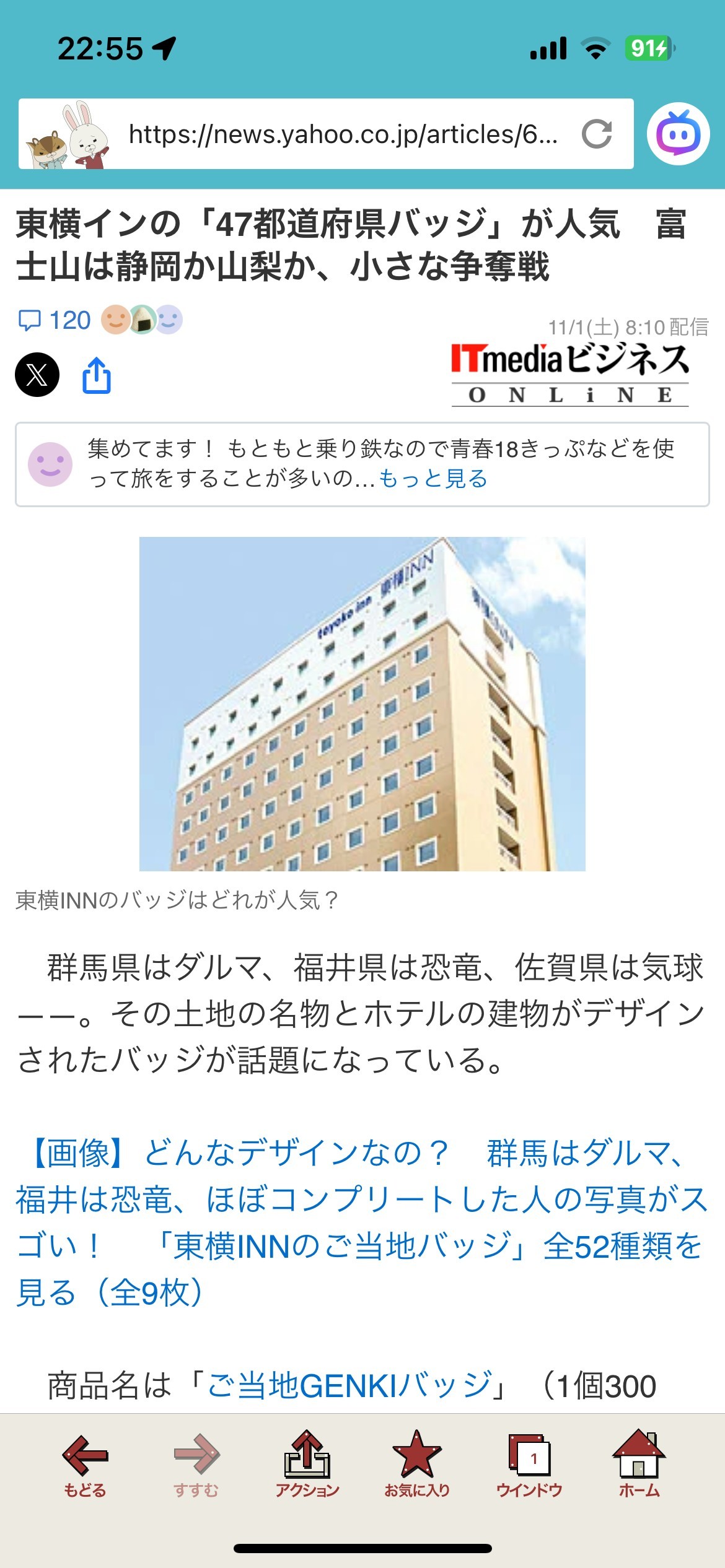Go to ホーム page
The image size is (725, 1568).
coord(639,1464)
